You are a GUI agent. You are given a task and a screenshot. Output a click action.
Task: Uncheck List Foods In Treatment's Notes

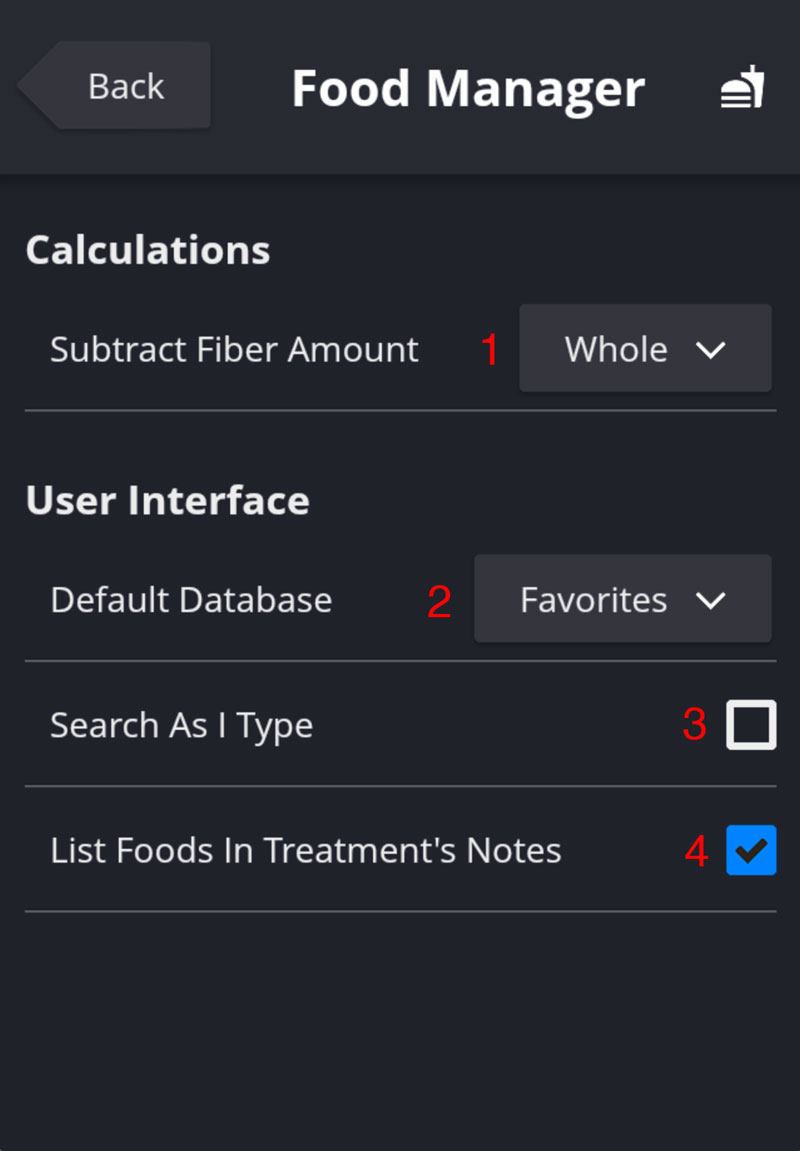751,850
